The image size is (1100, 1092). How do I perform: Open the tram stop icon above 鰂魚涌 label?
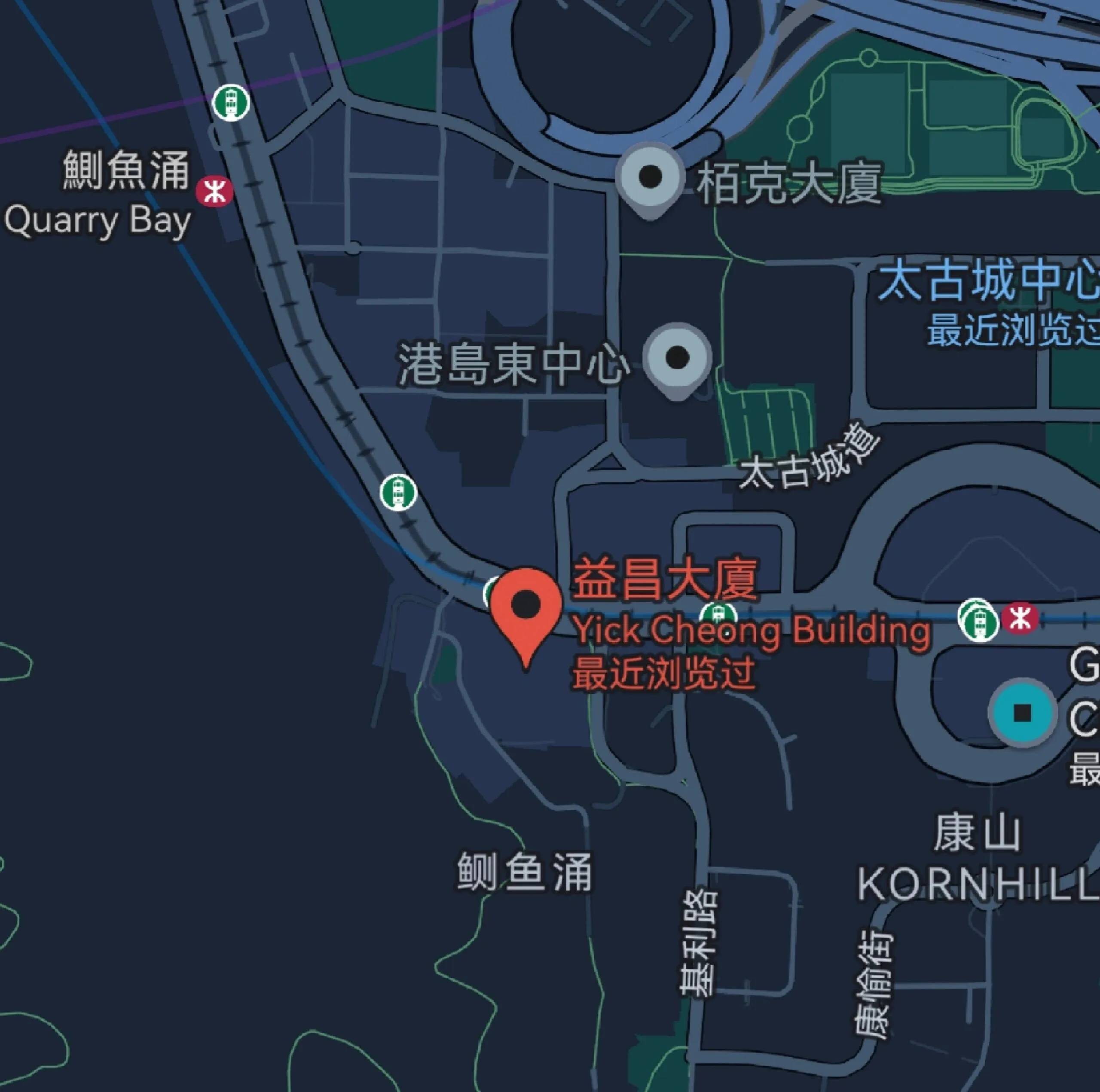tap(231, 103)
